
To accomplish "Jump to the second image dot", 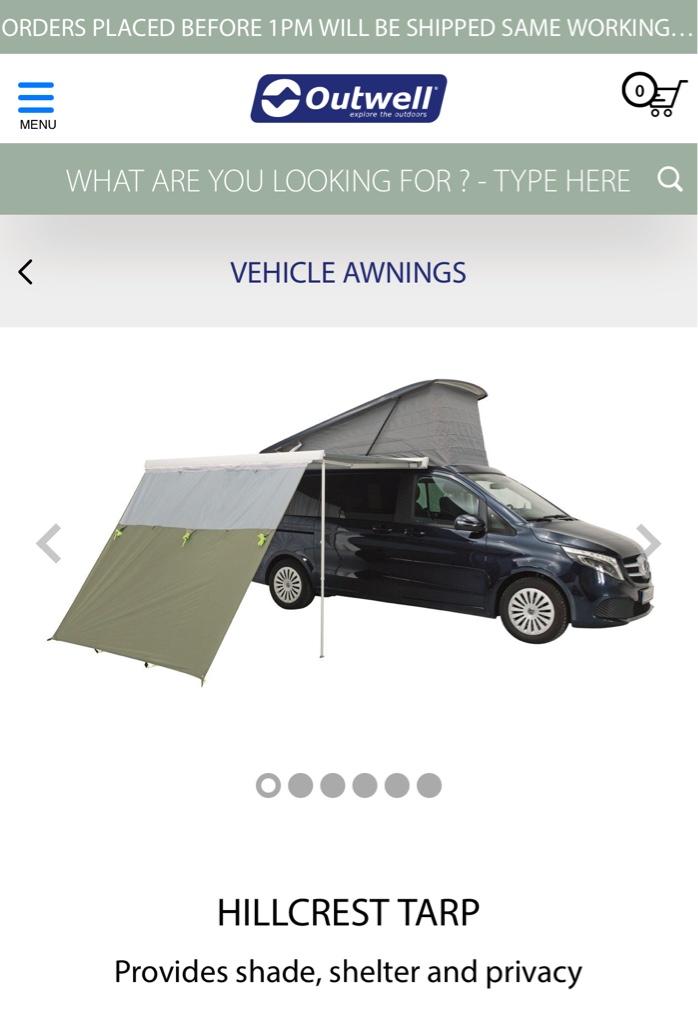I will pyautogui.click(x=300, y=785).
